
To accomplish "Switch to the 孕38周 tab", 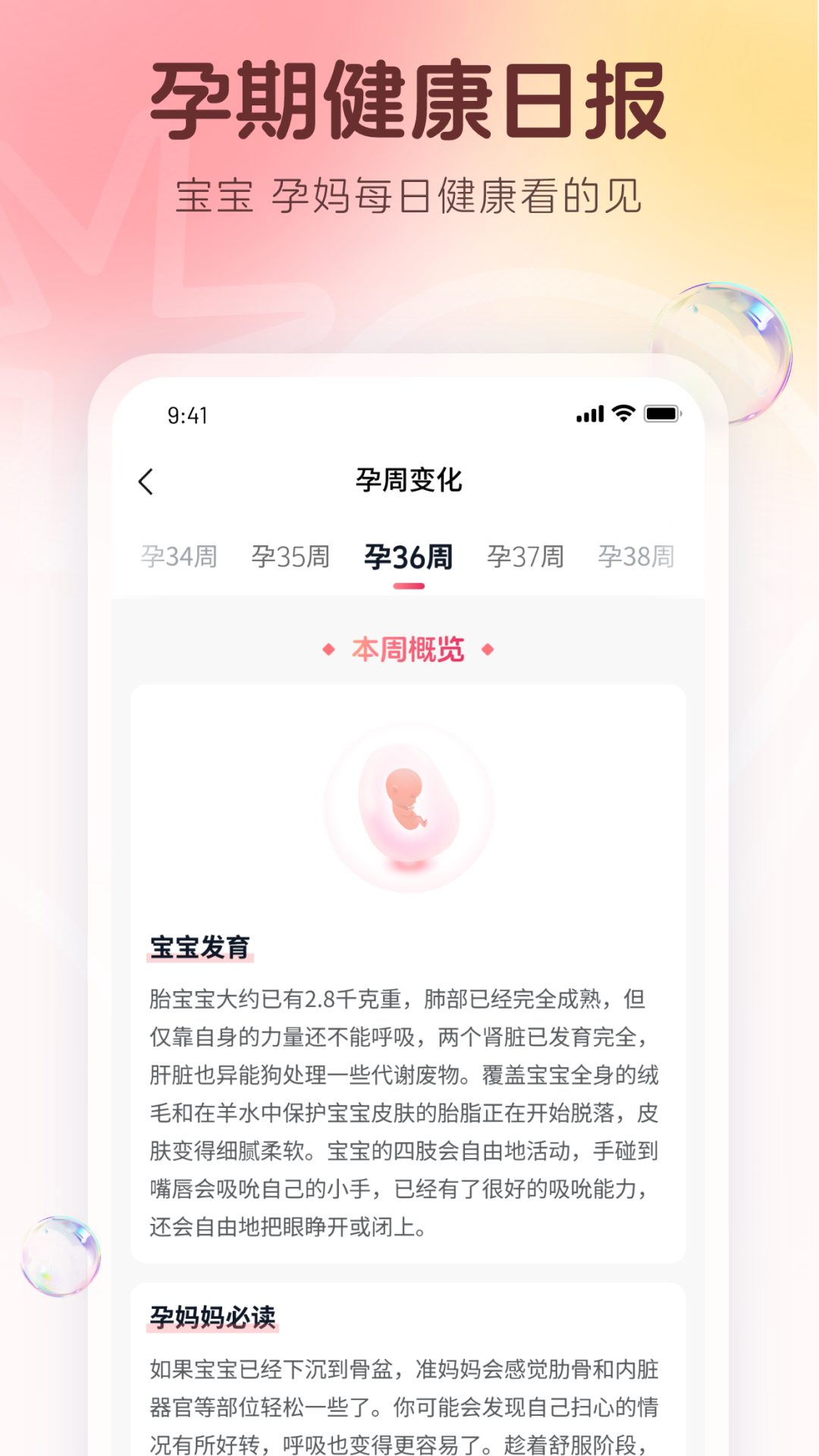I will (638, 556).
